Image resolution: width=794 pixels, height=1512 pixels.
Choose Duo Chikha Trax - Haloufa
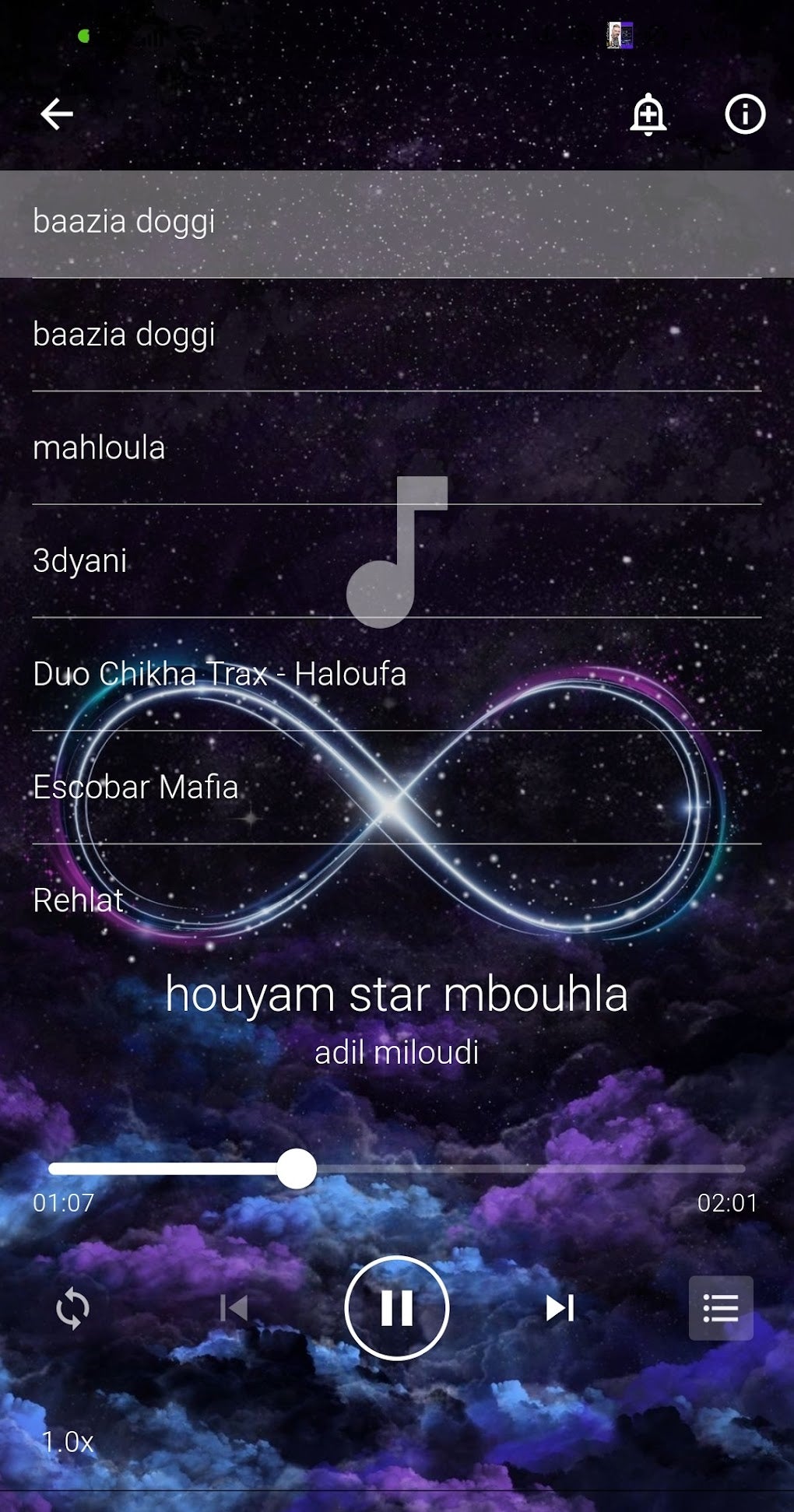click(x=397, y=674)
